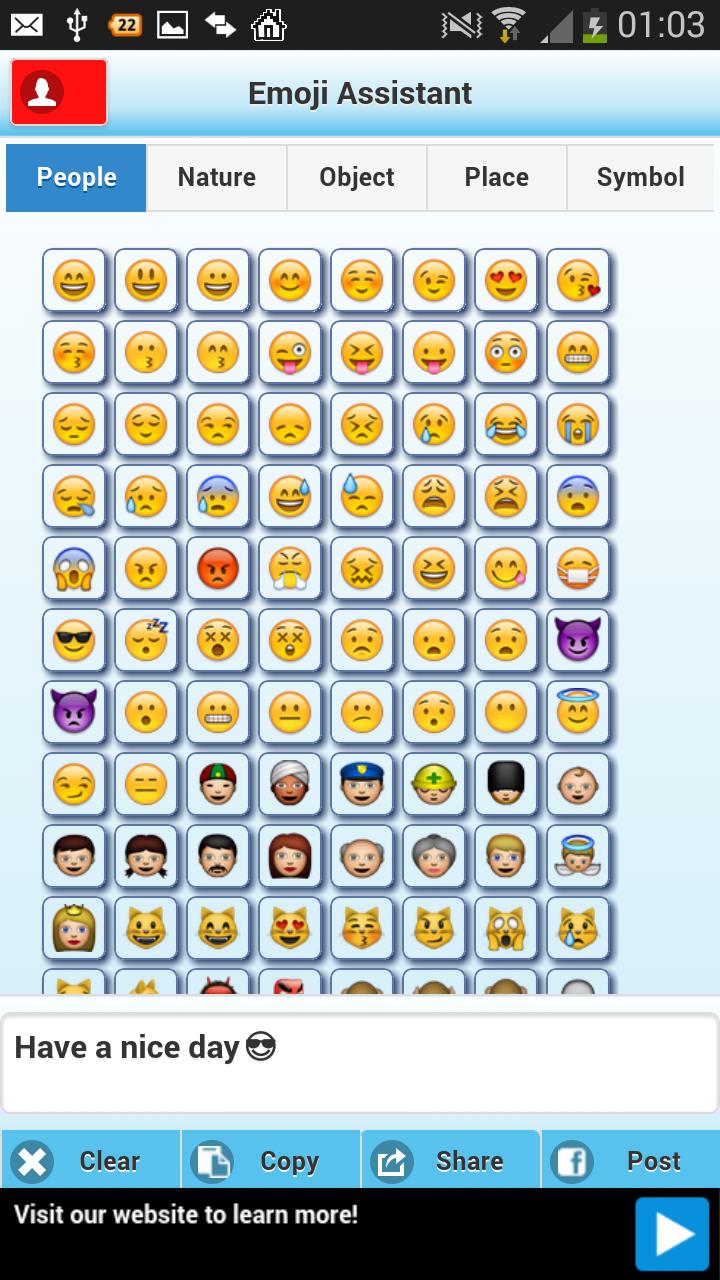
Task: Copy the message to clipboard
Action: pos(271,1161)
